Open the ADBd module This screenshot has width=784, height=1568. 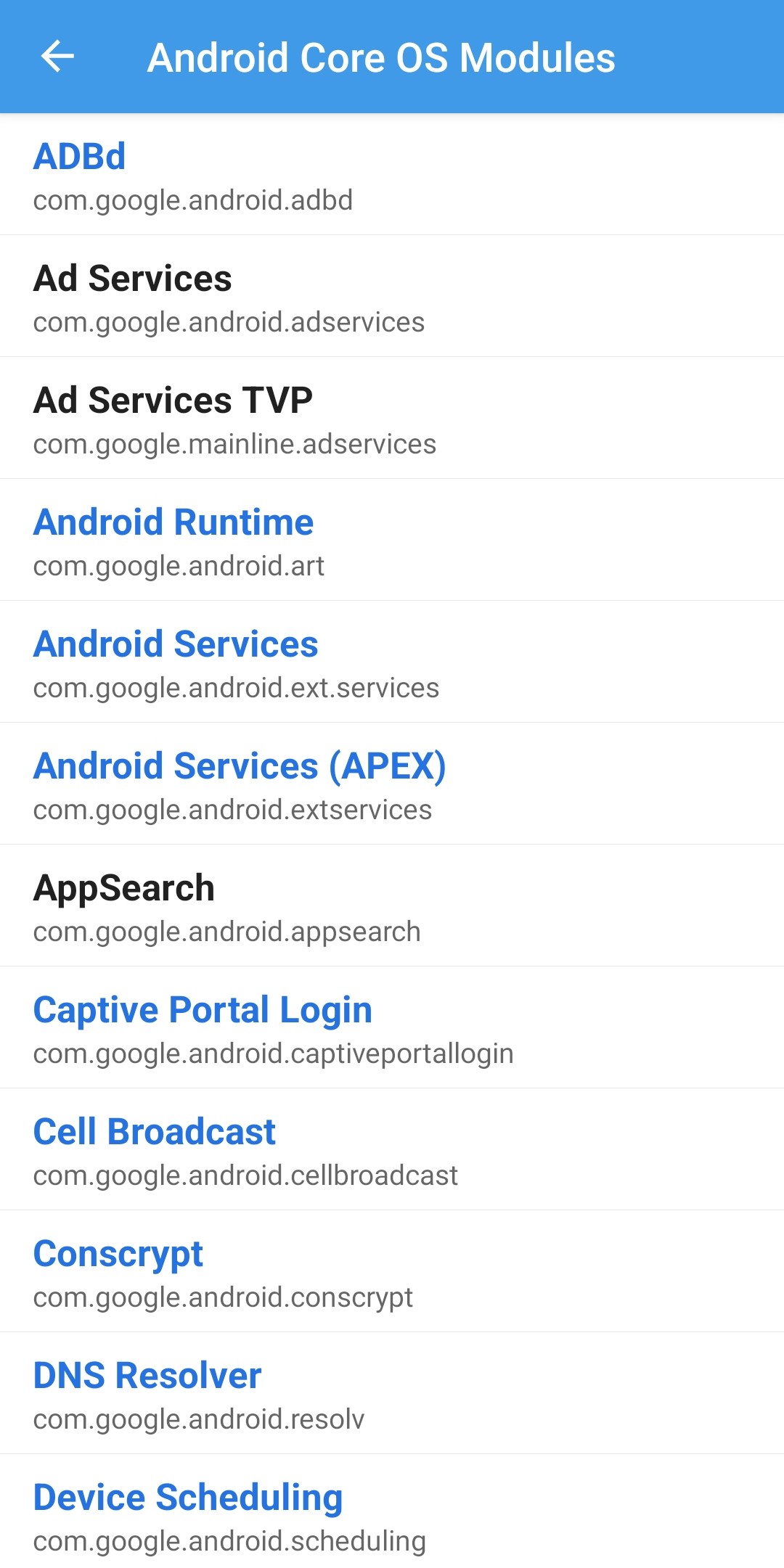80,157
